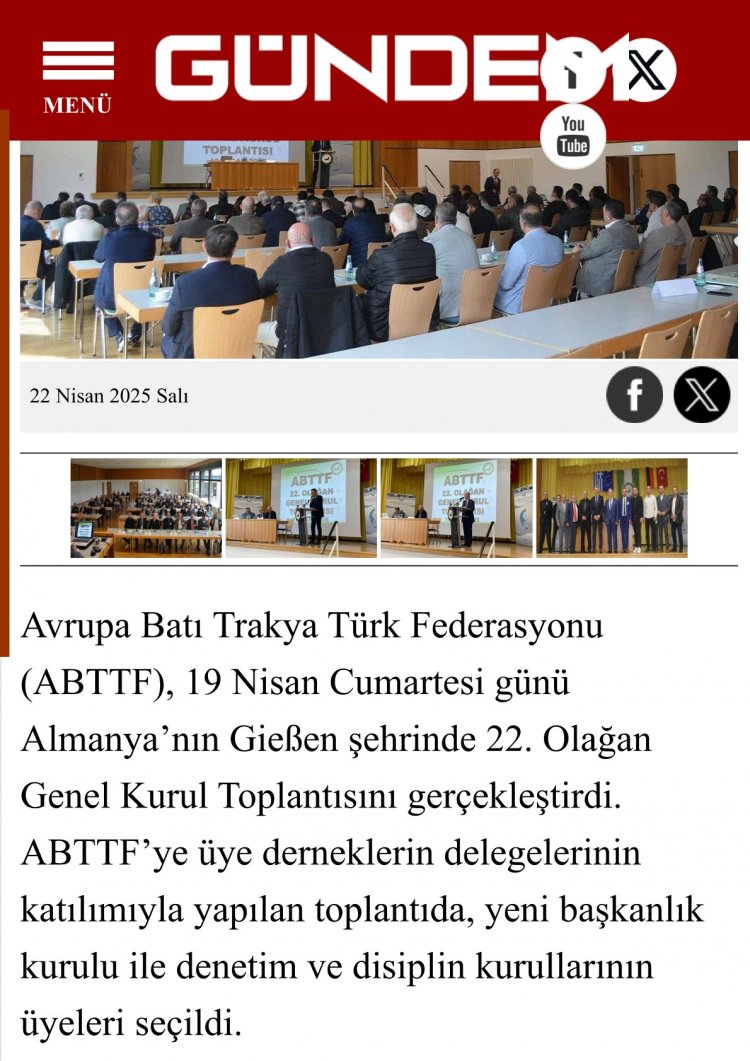Visit Gündem's Facebook page from the header
Viewport: 750px width, 1061px height.
[573, 69]
